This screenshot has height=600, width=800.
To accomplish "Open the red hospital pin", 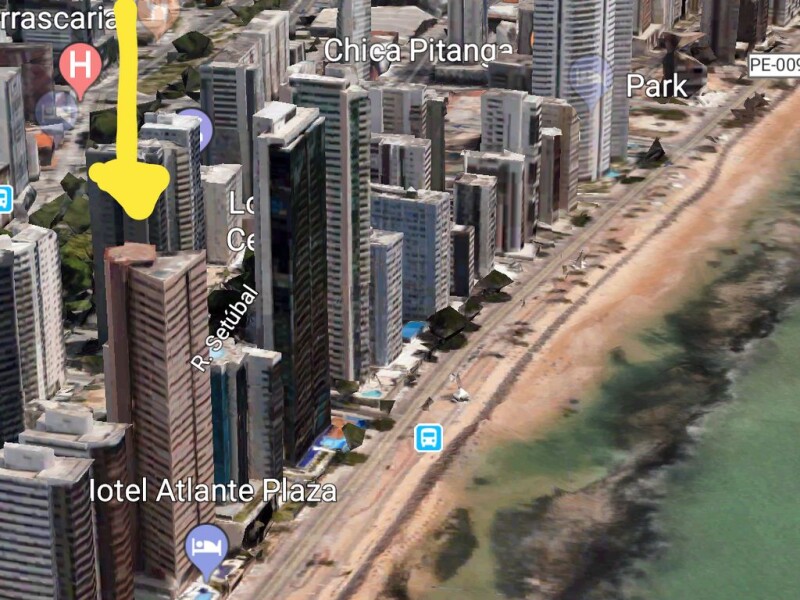I will pos(80,64).
